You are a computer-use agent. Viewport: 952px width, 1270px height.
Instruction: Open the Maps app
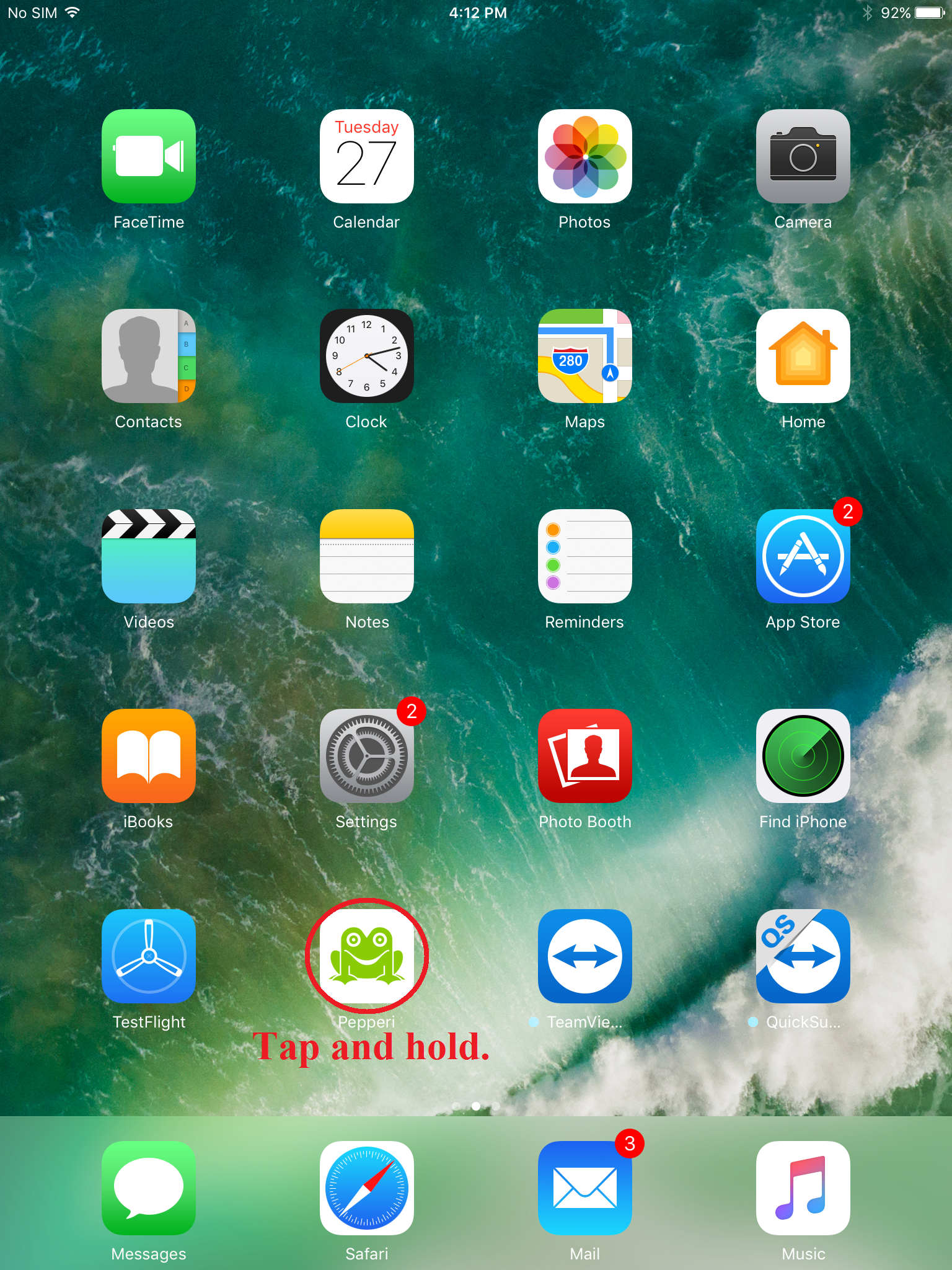tap(584, 356)
